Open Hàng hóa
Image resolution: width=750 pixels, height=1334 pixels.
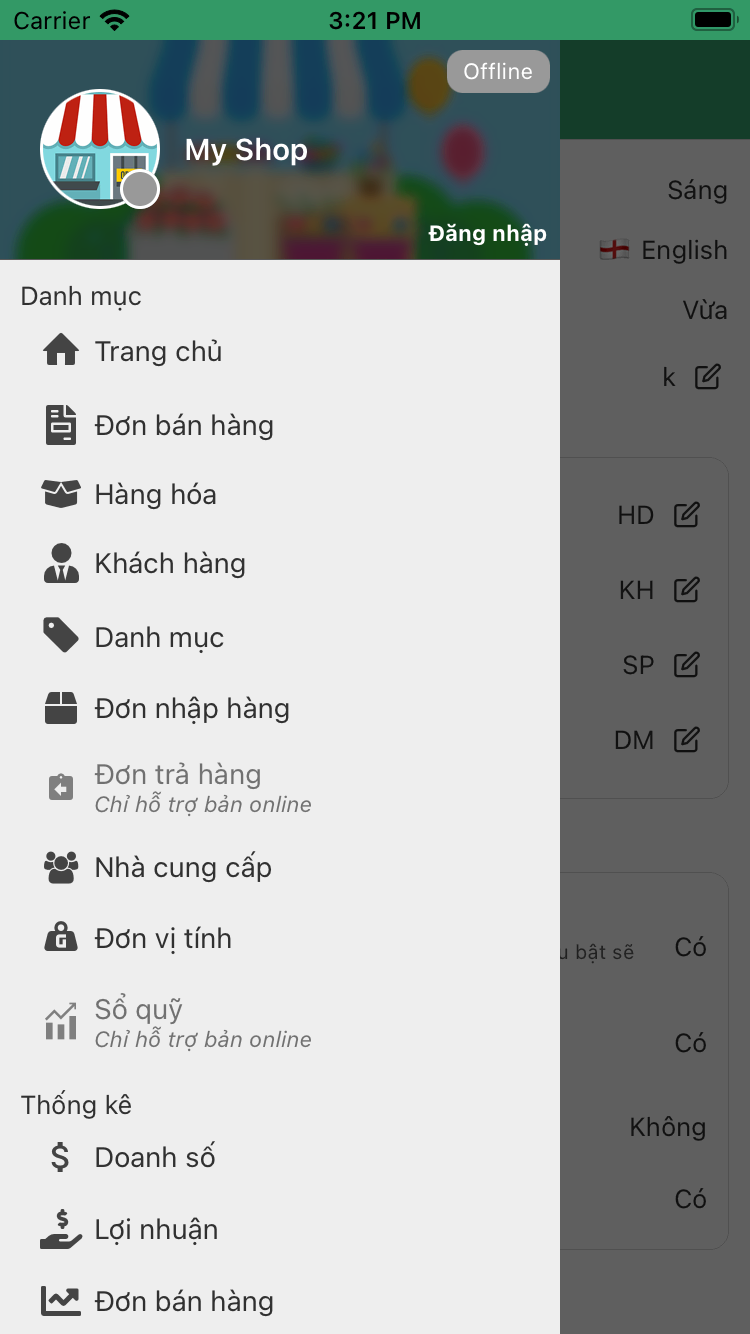pos(155,494)
